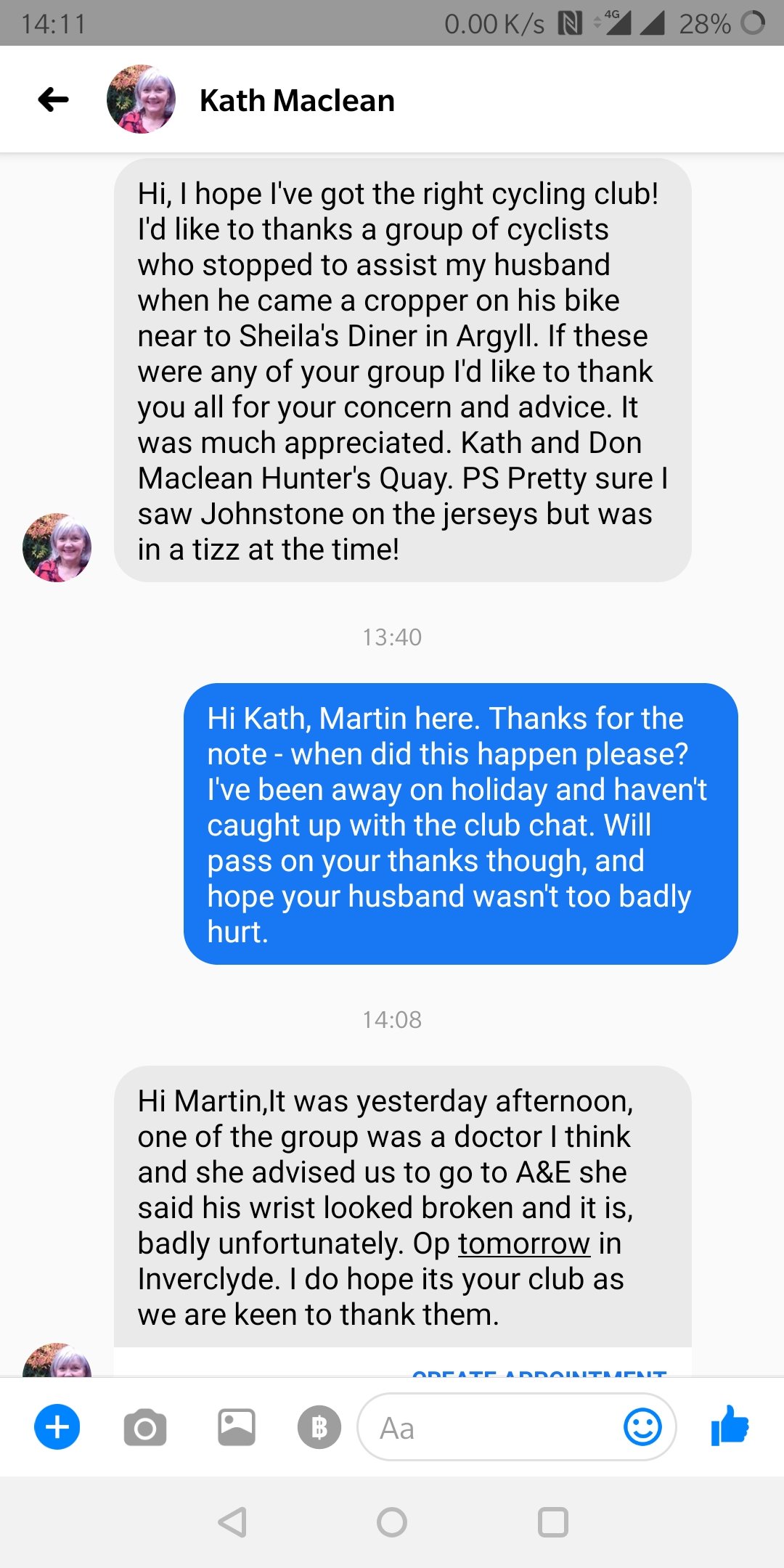Go back from Kath Maclean chat
The width and height of the screenshot is (784, 1568).
tap(53, 99)
